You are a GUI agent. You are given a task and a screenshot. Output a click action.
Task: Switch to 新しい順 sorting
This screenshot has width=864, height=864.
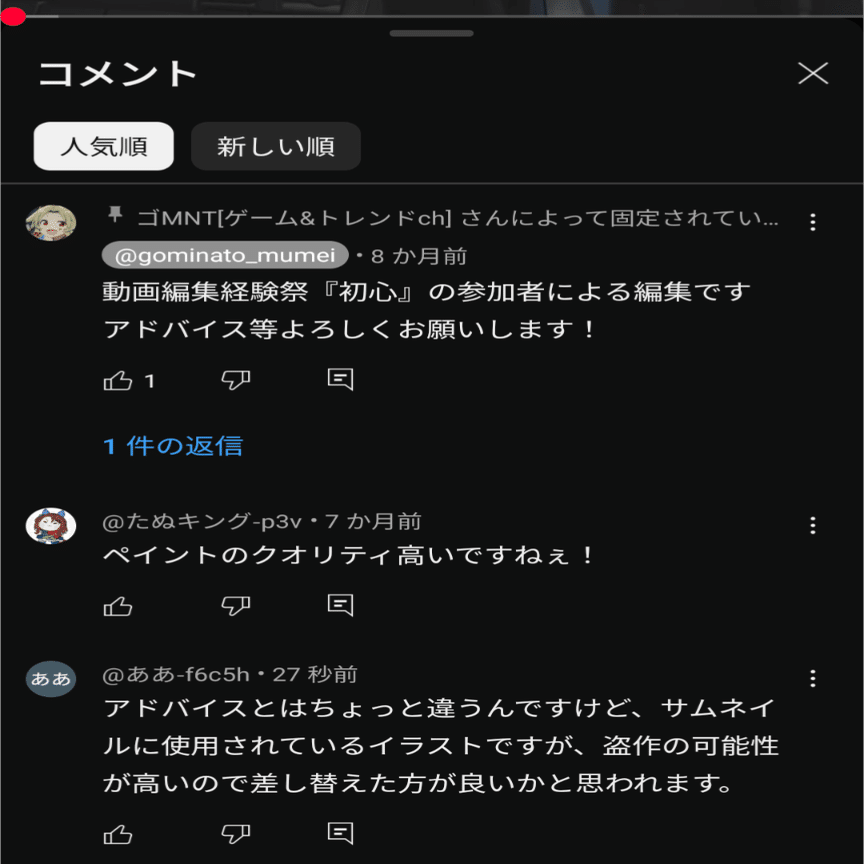(x=276, y=147)
